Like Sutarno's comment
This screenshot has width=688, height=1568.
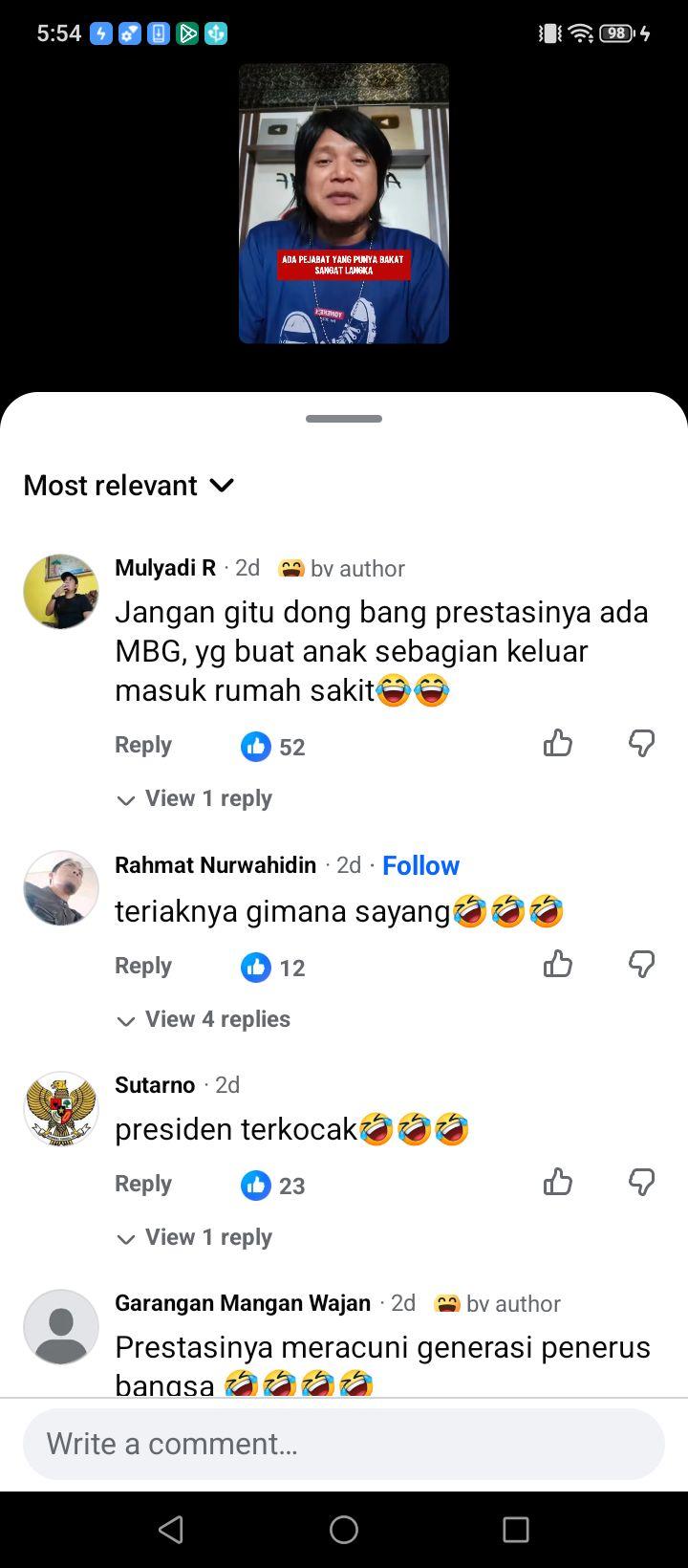[x=558, y=1182]
